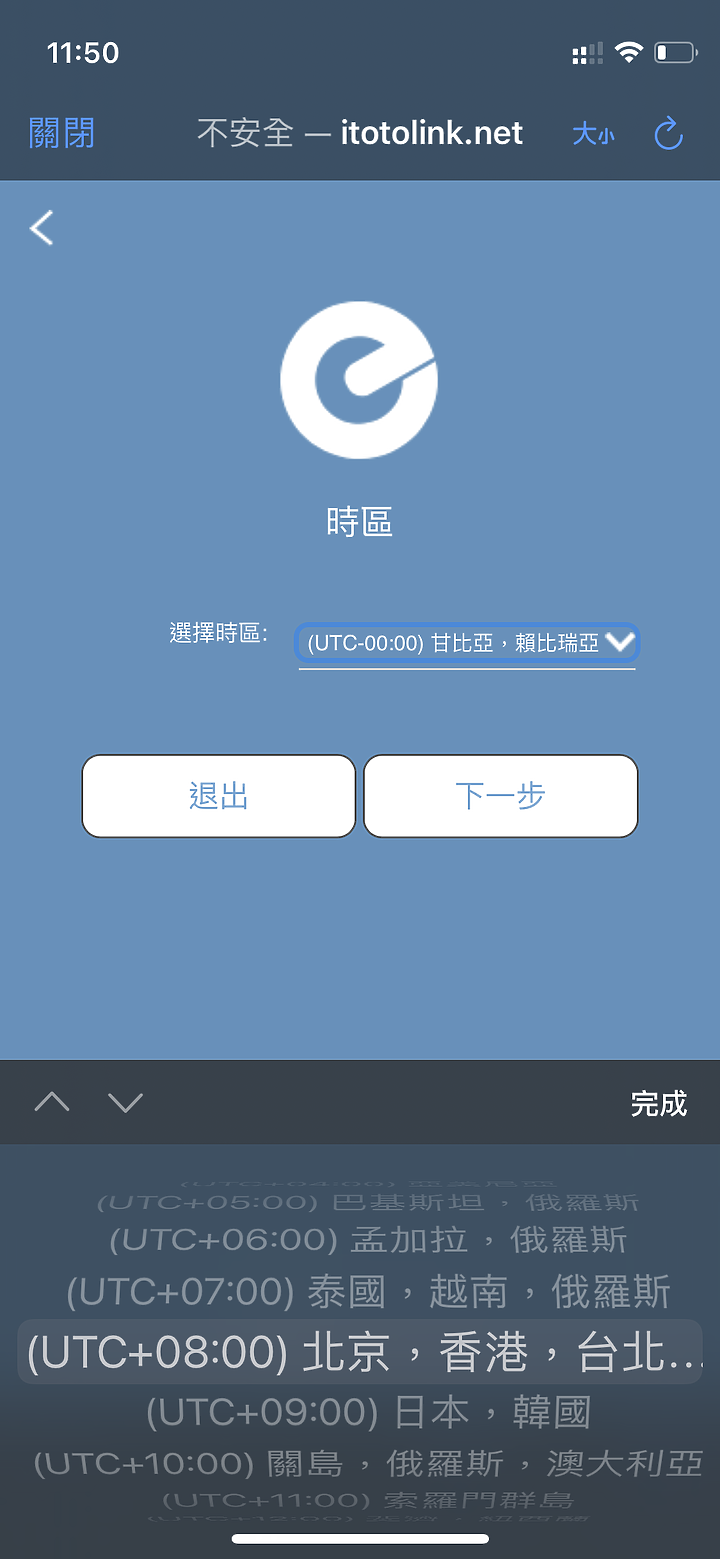
Task: Tap the 下一步 next step button
Action: 500,796
